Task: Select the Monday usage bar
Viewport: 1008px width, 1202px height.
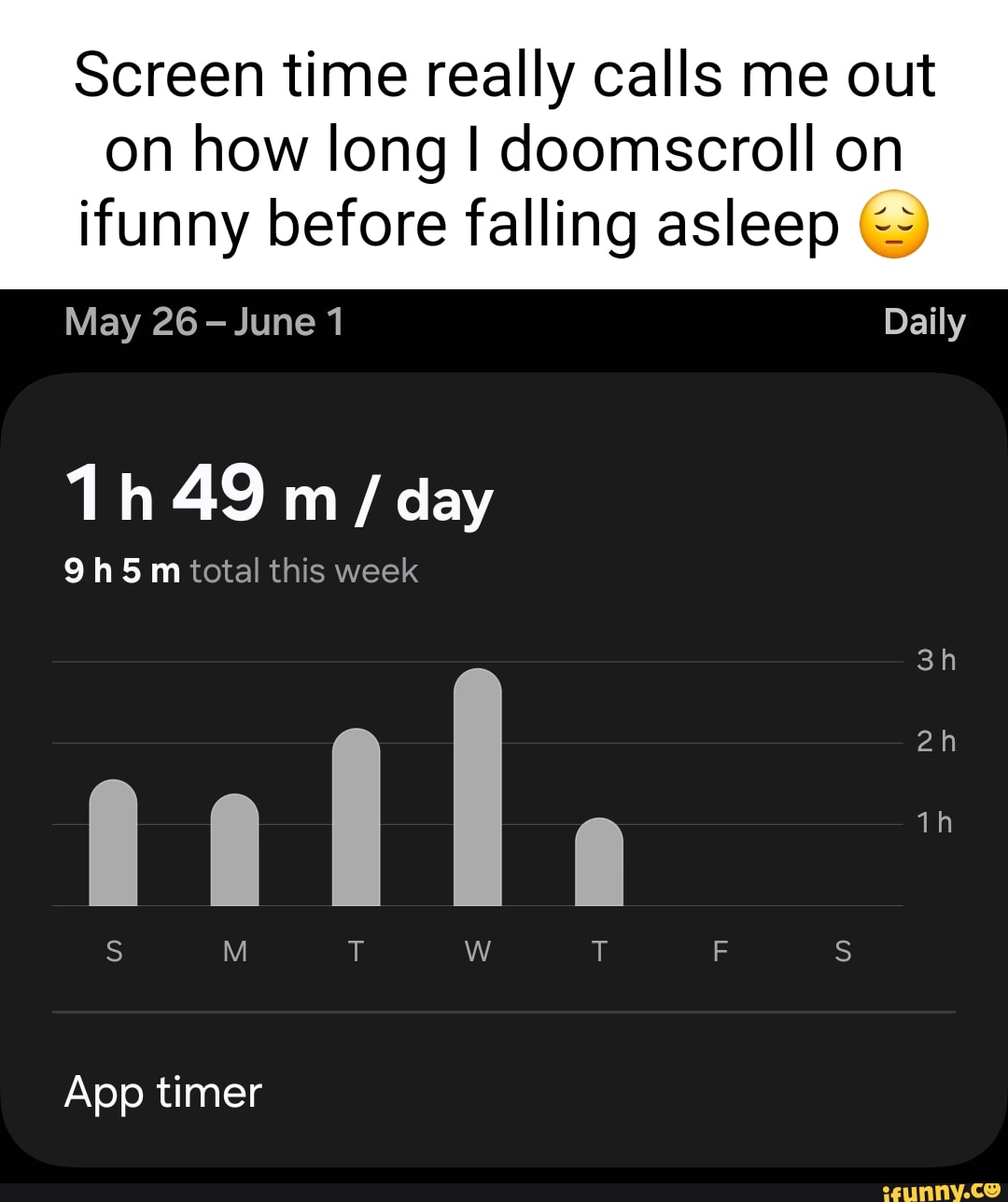Action: pyautogui.click(x=235, y=851)
